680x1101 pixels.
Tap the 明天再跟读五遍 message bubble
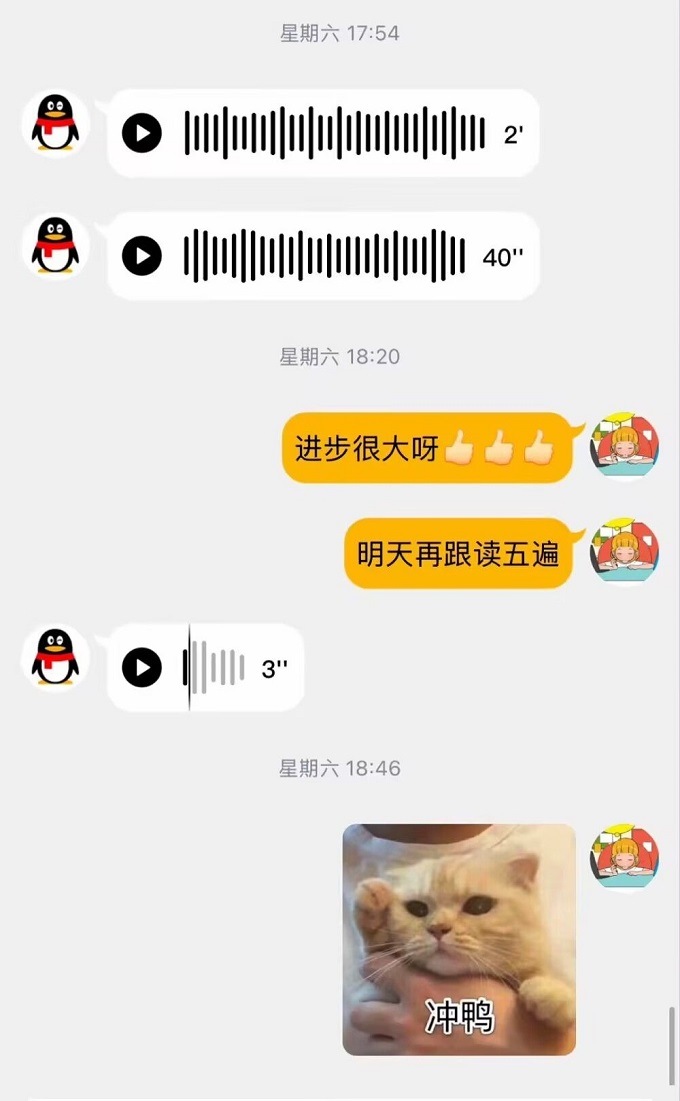click(458, 553)
